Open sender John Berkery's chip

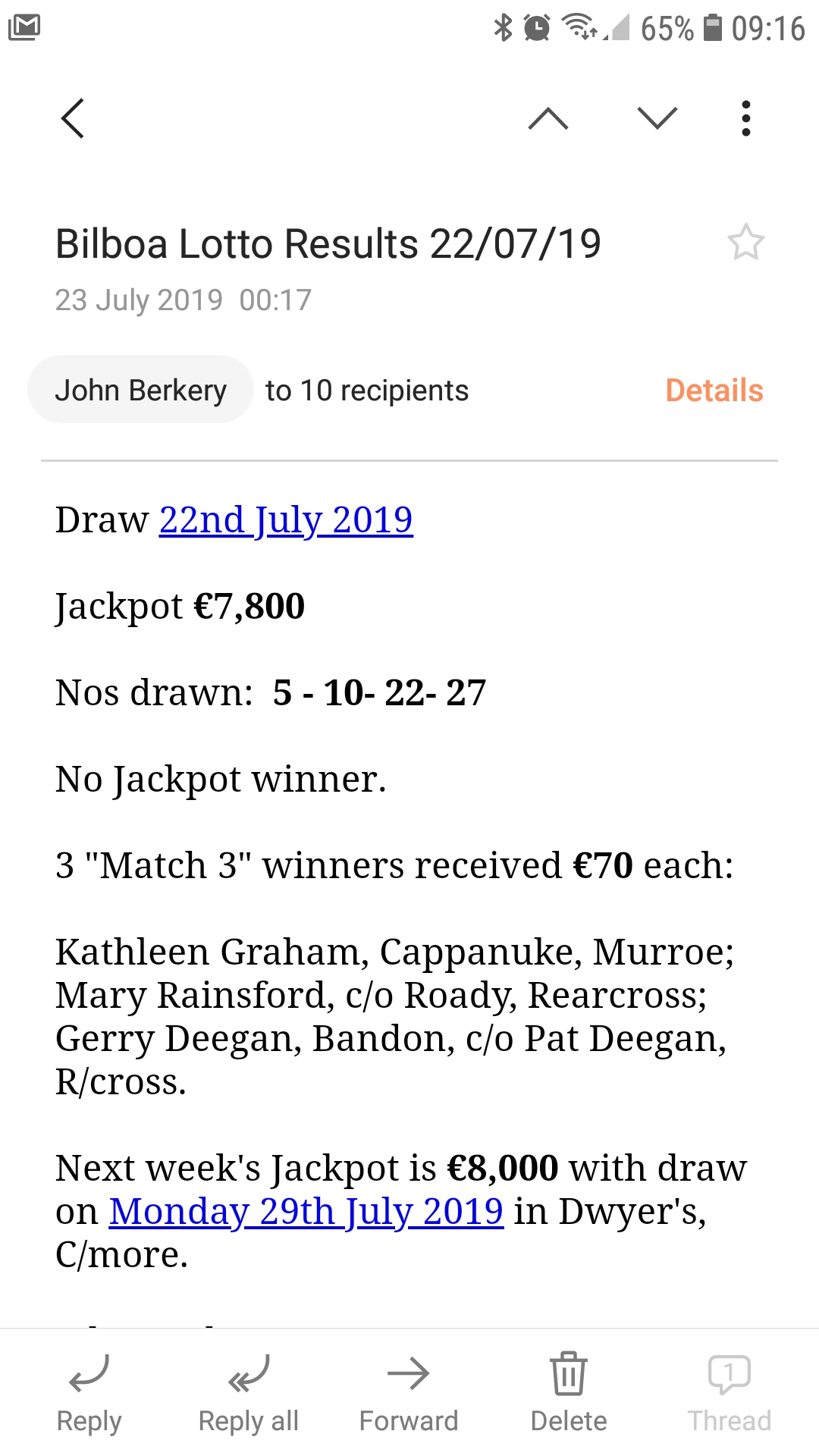(140, 390)
